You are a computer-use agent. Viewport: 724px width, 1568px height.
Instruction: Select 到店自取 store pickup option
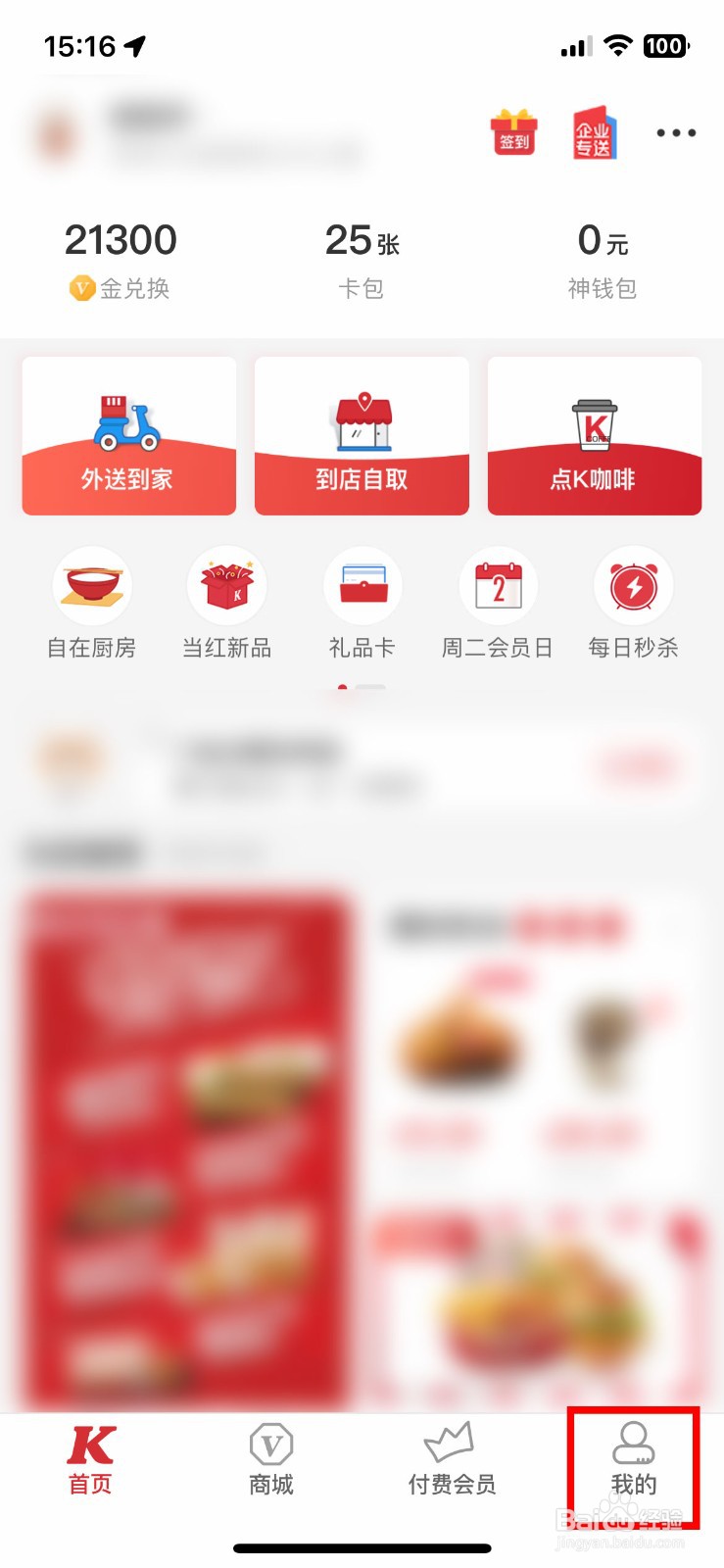pyautogui.click(x=362, y=436)
